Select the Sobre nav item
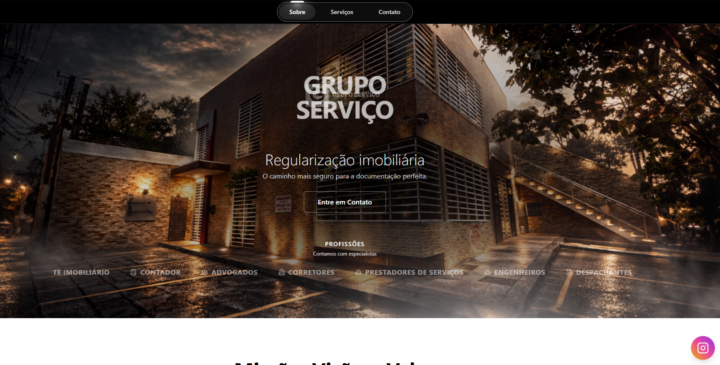The image size is (720, 365). pyautogui.click(x=297, y=12)
